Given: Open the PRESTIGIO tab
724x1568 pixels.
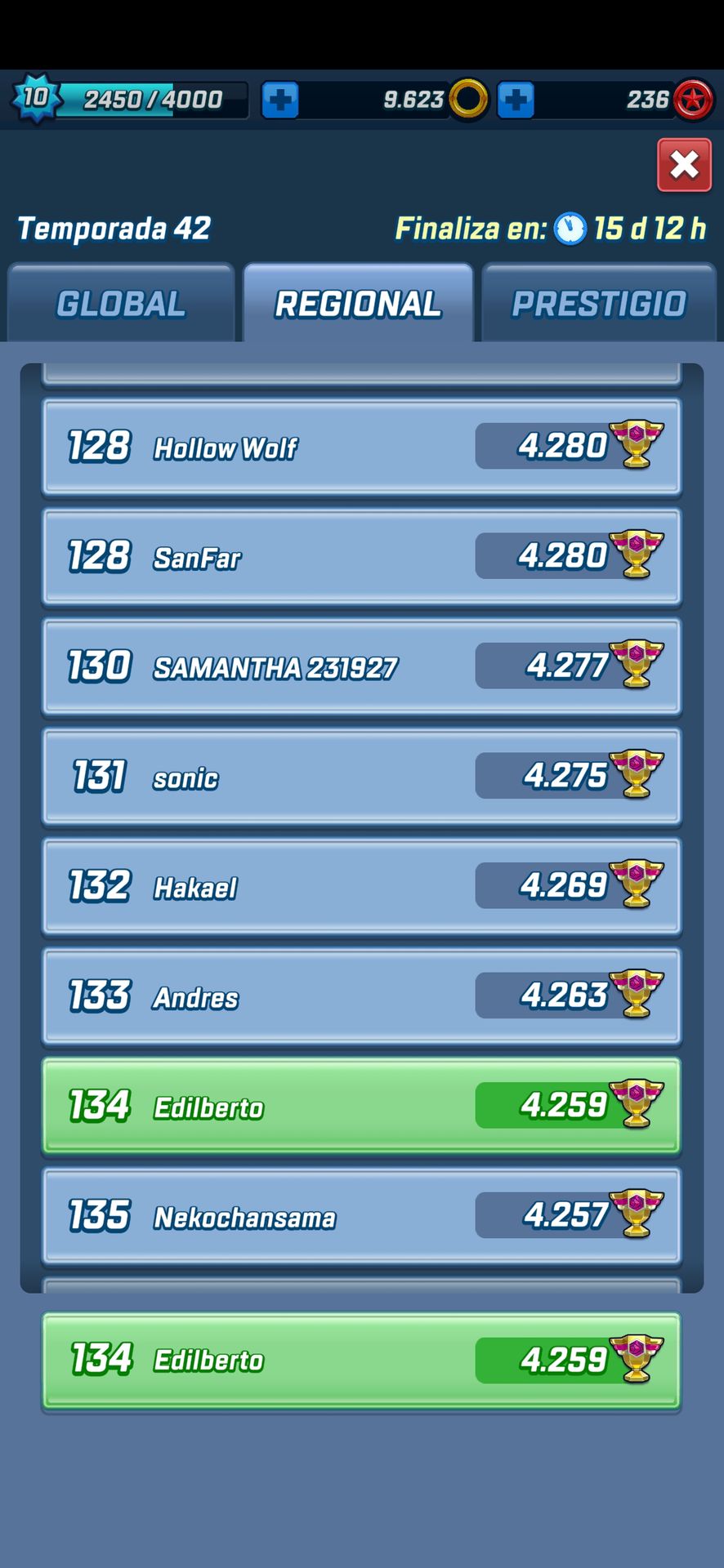Looking at the screenshot, I should point(598,304).
